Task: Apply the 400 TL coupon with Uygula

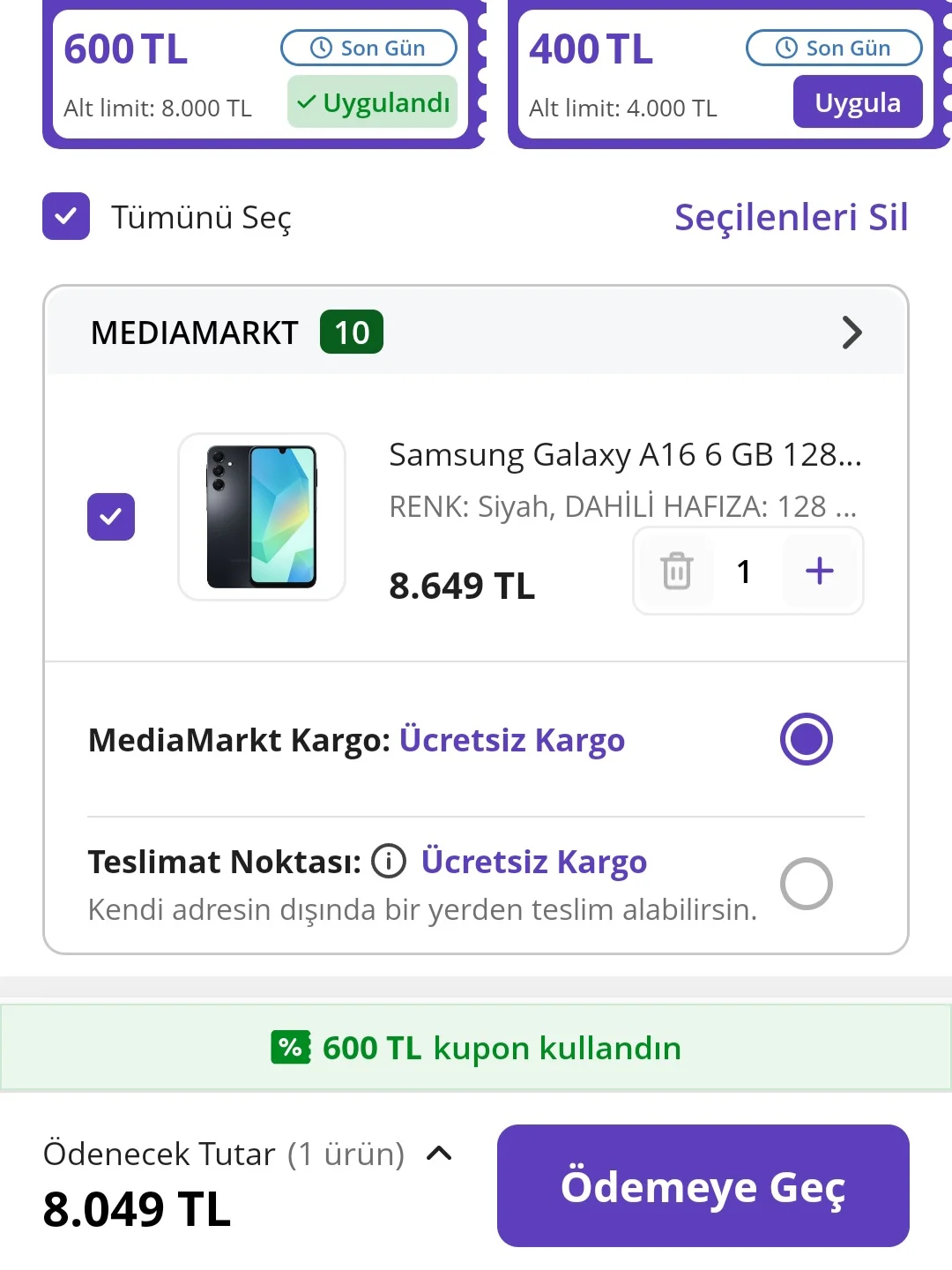Action: pyautogui.click(x=857, y=102)
